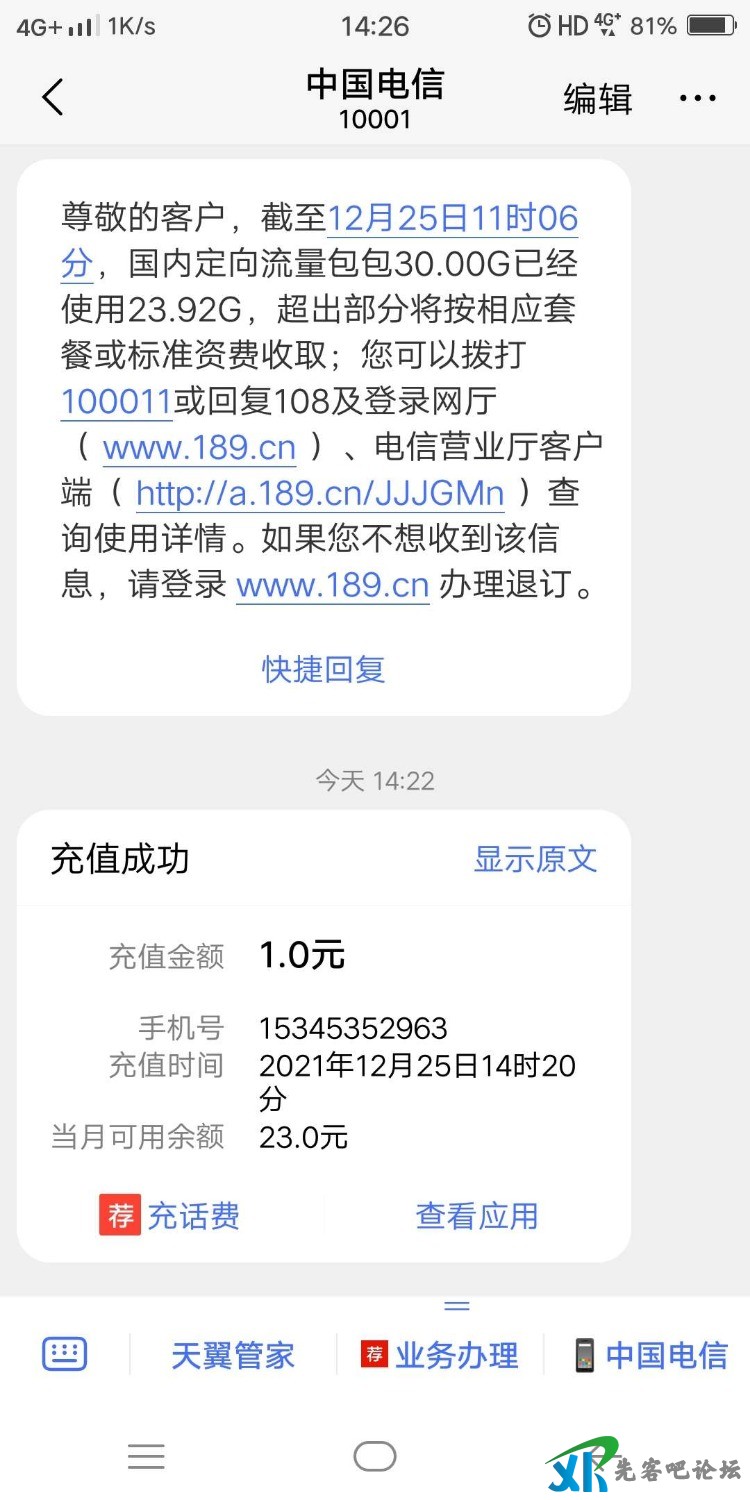Tap the back arrow to exit conversation
This screenshot has width=750, height=1500.
pos(50,97)
